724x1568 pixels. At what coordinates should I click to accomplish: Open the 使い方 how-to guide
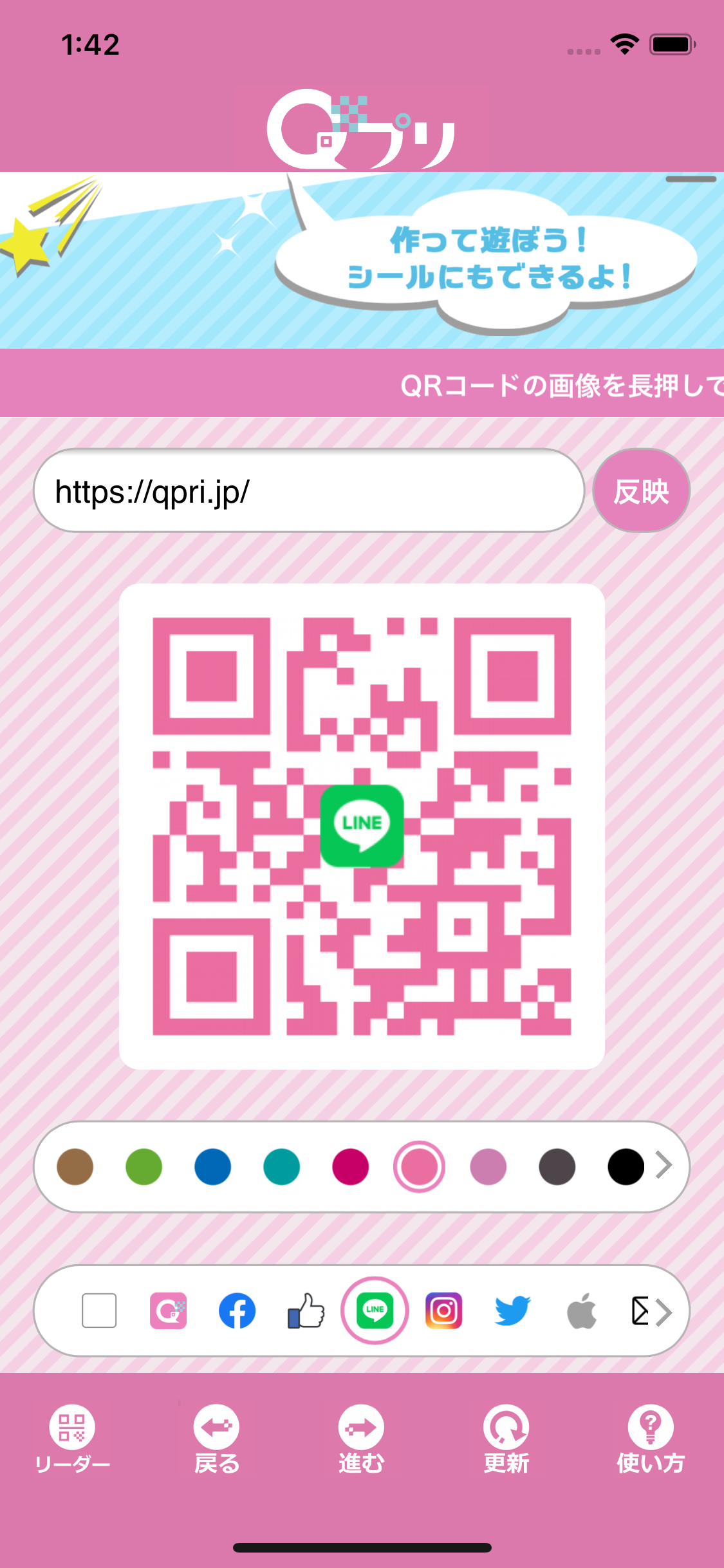[x=651, y=1439]
